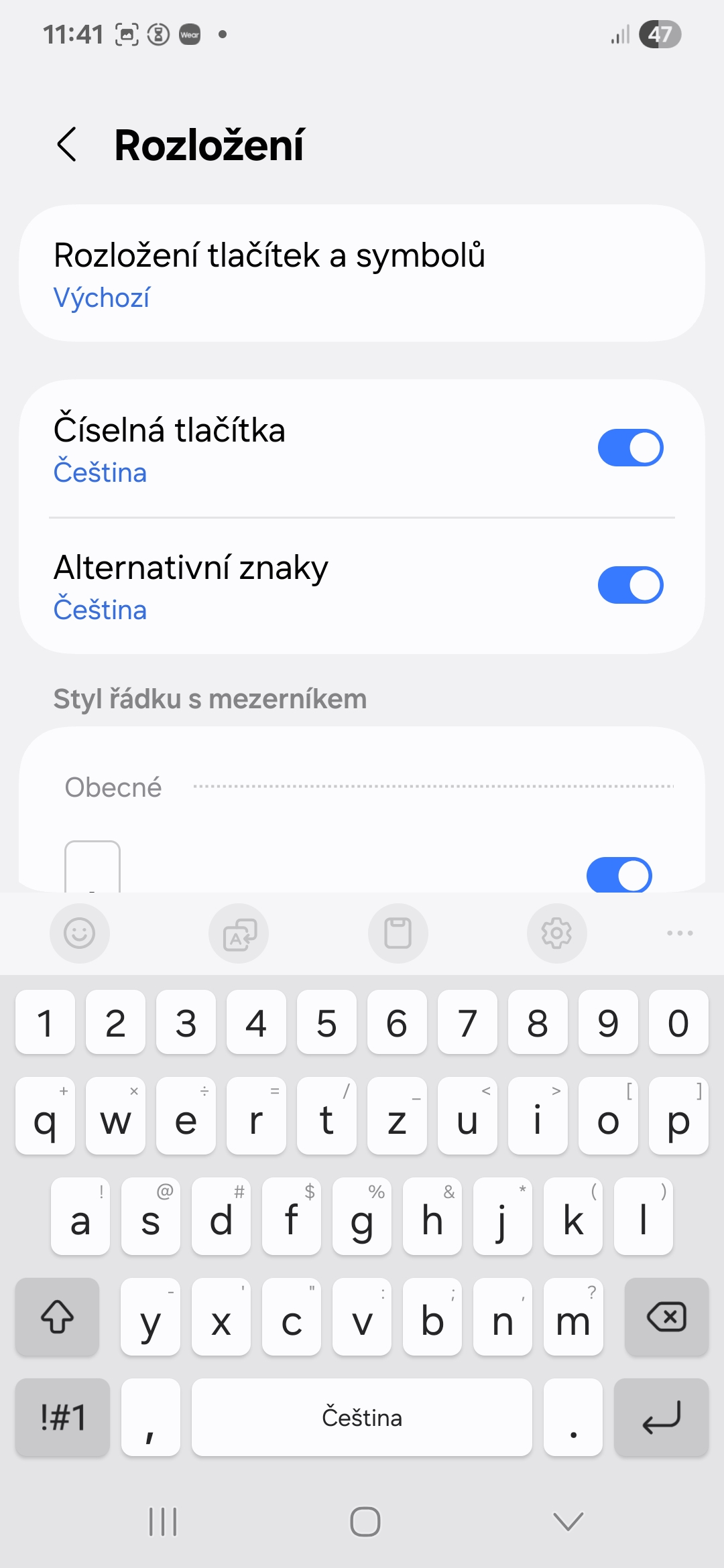Open the clipboard from keyboard toolbar
The image size is (724, 1568).
[398, 933]
